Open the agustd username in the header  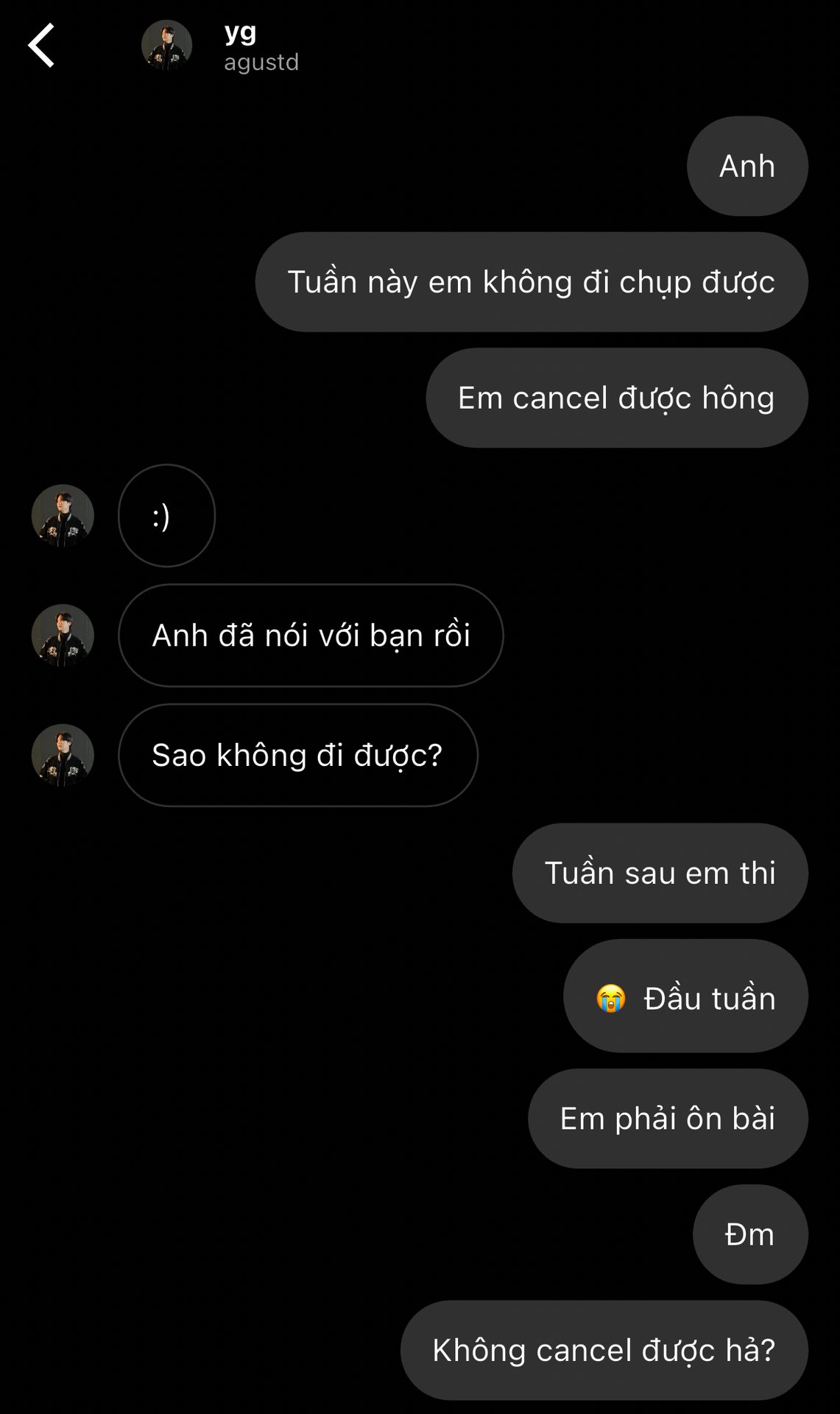(x=261, y=63)
